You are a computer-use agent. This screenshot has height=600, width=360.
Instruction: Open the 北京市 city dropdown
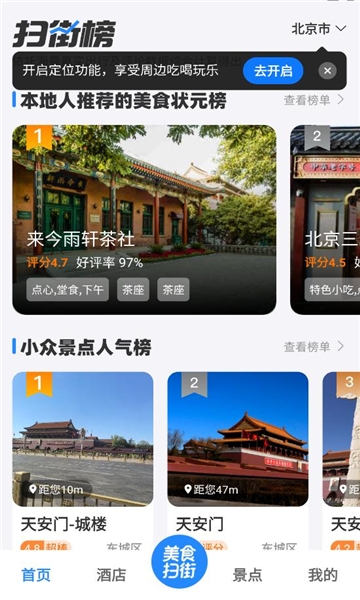point(319,29)
